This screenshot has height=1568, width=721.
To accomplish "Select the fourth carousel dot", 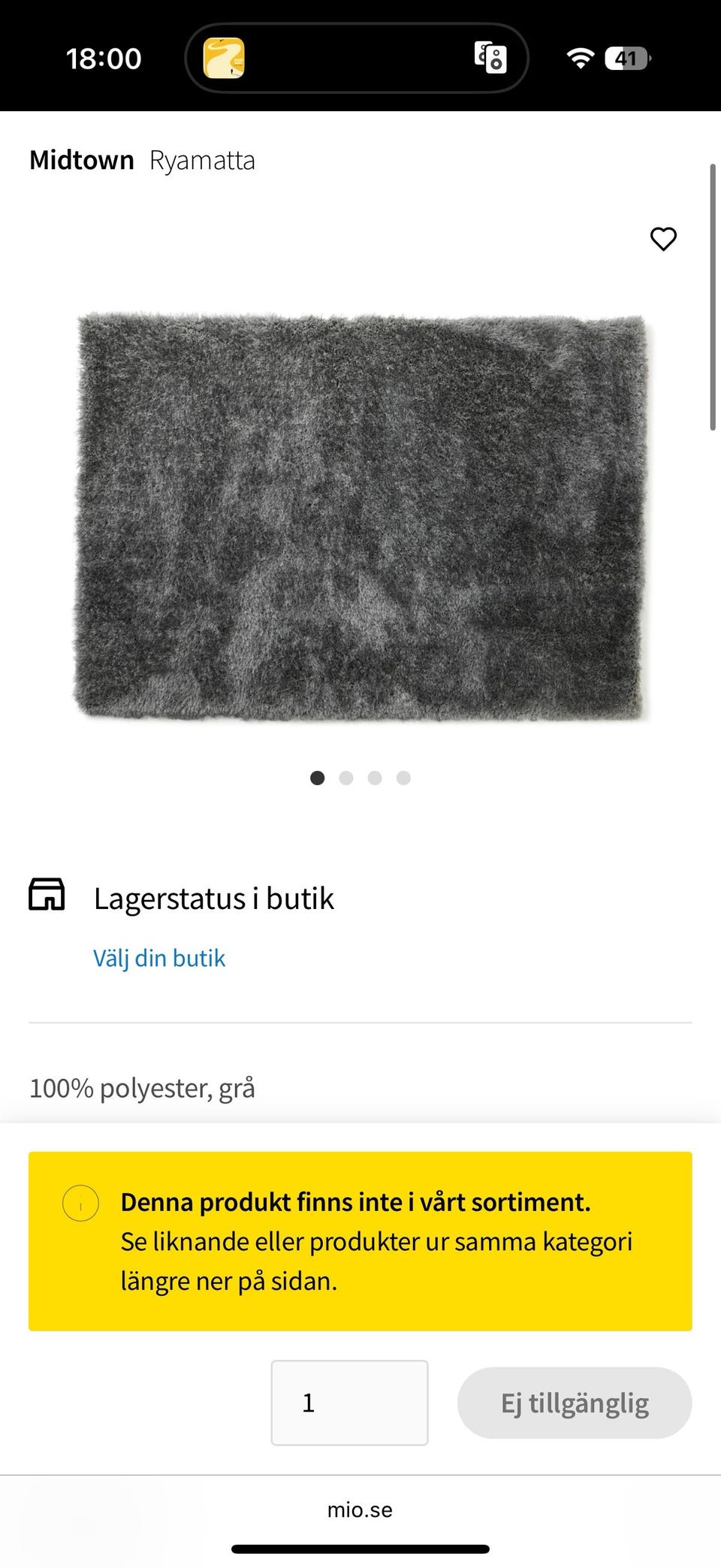I will [x=404, y=778].
